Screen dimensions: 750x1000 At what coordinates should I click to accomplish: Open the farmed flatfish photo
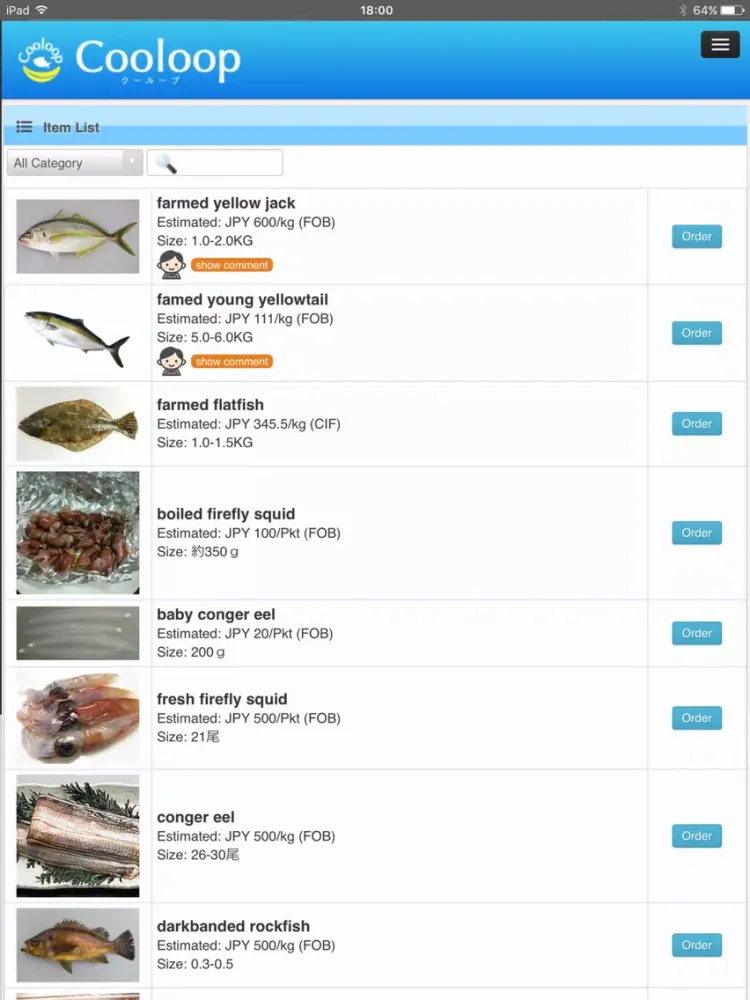tap(78, 424)
